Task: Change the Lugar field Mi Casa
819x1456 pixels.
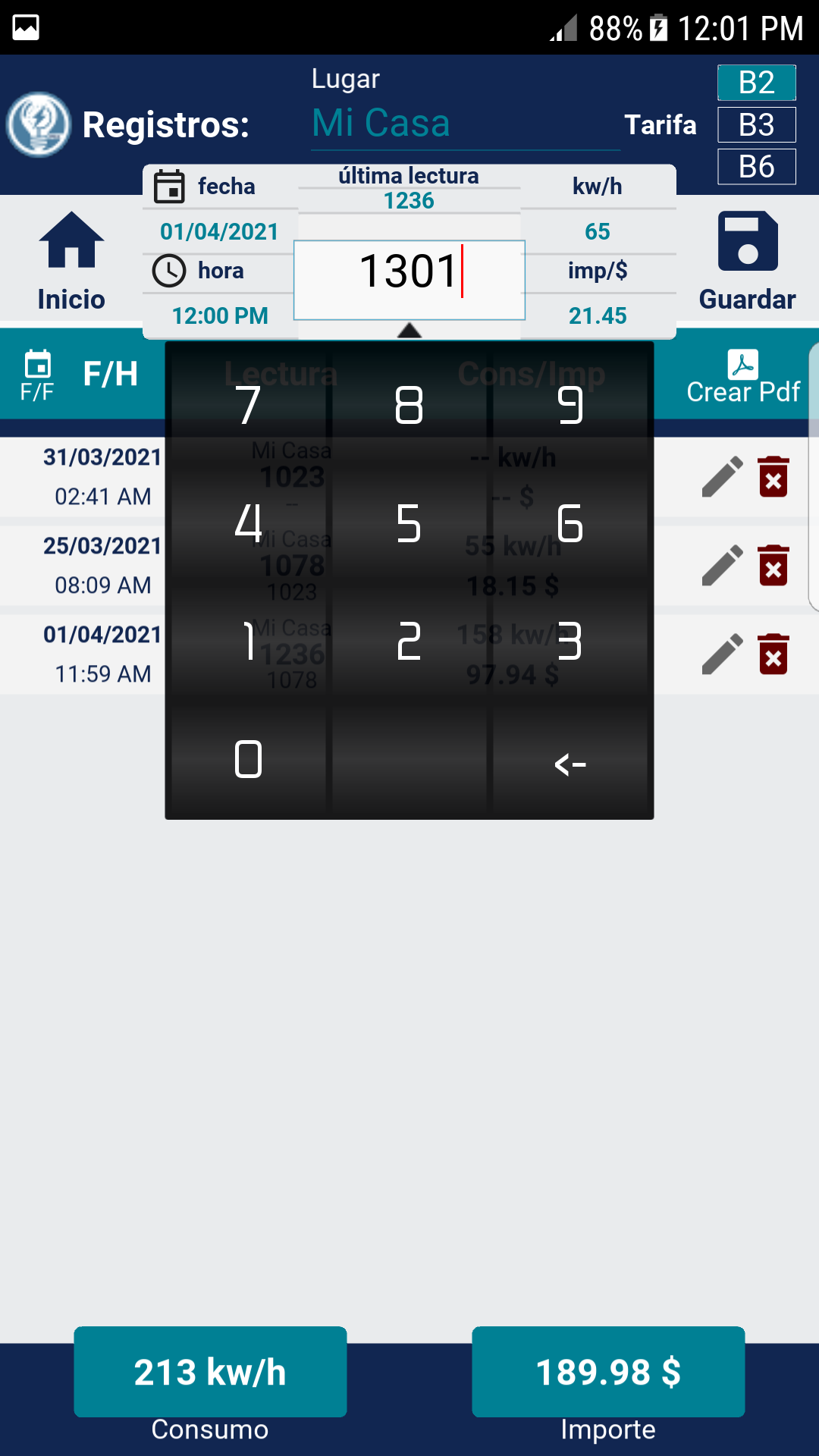Action: click(465, 124)
